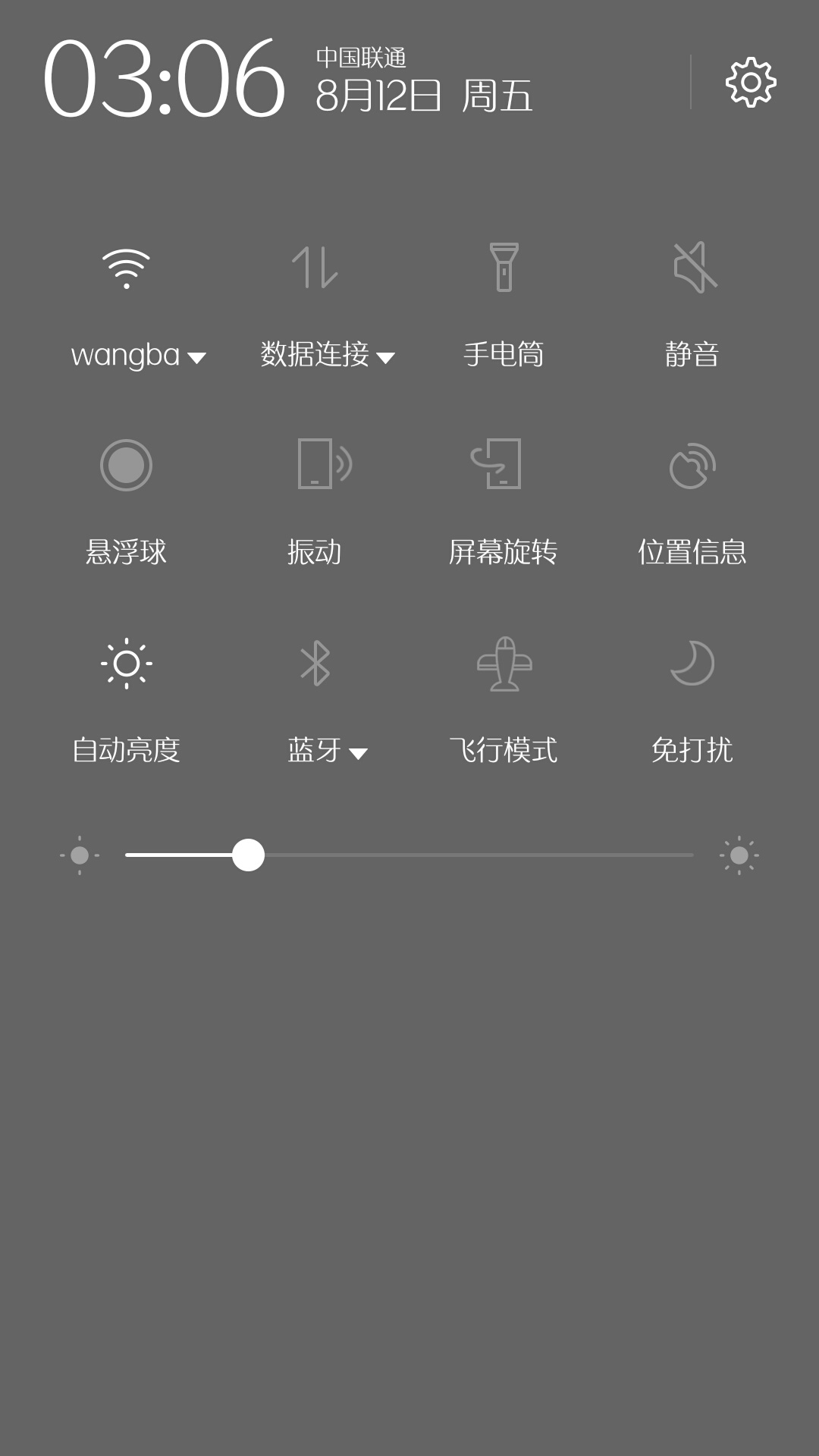Toggle the wangba Wi-Fi tile
The width and height of the screenshot is (819, 1456).
[x=126, y=268]
